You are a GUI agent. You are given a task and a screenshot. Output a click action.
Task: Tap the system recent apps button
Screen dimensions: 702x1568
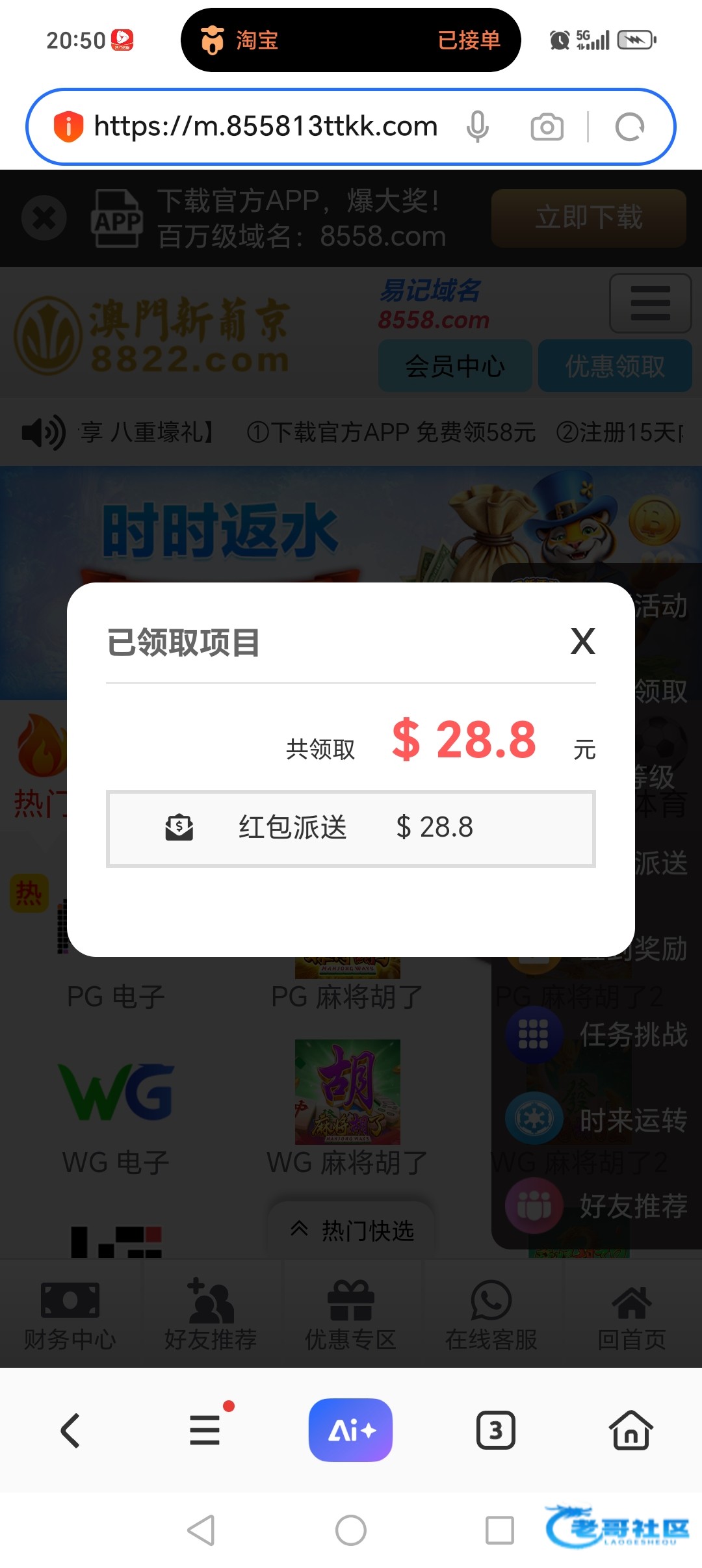click(499, 1530)
